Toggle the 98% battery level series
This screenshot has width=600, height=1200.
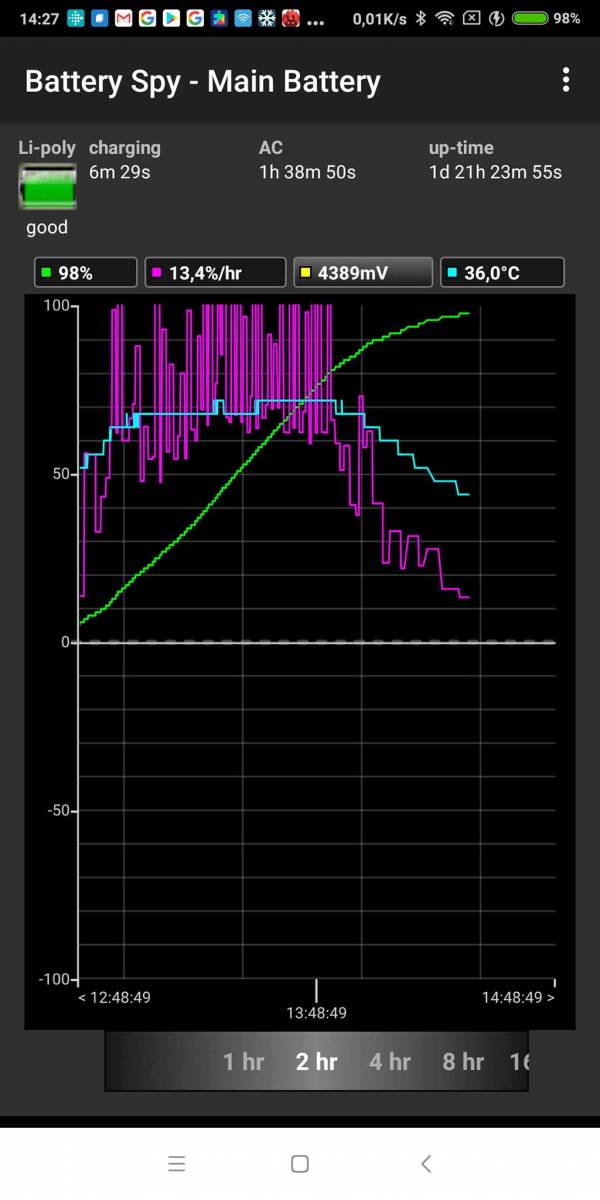85,272
